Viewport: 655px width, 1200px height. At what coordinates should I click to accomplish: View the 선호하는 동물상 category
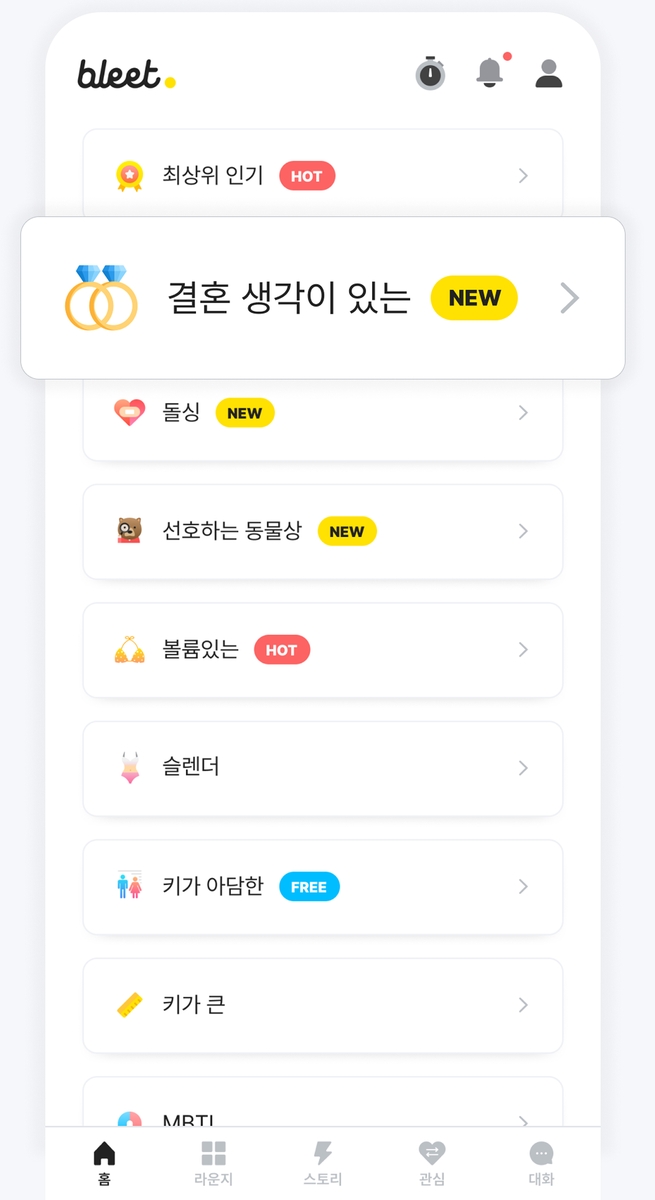click(322, 531)
